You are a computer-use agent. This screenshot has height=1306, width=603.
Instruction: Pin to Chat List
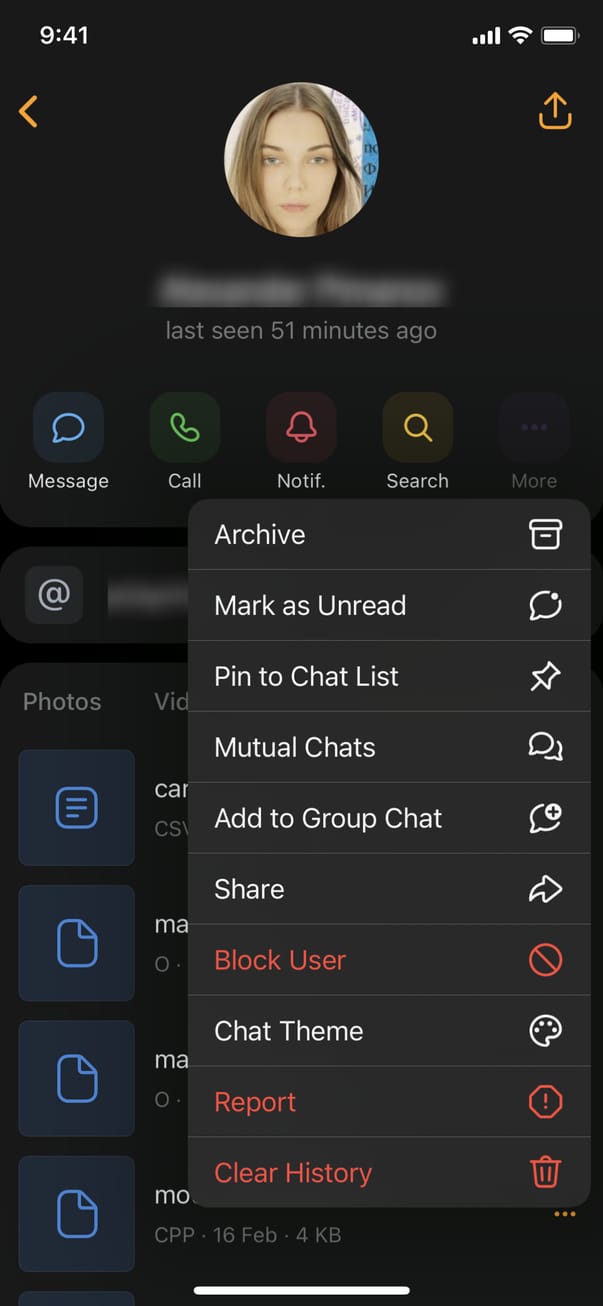click(x=389, y=677)
